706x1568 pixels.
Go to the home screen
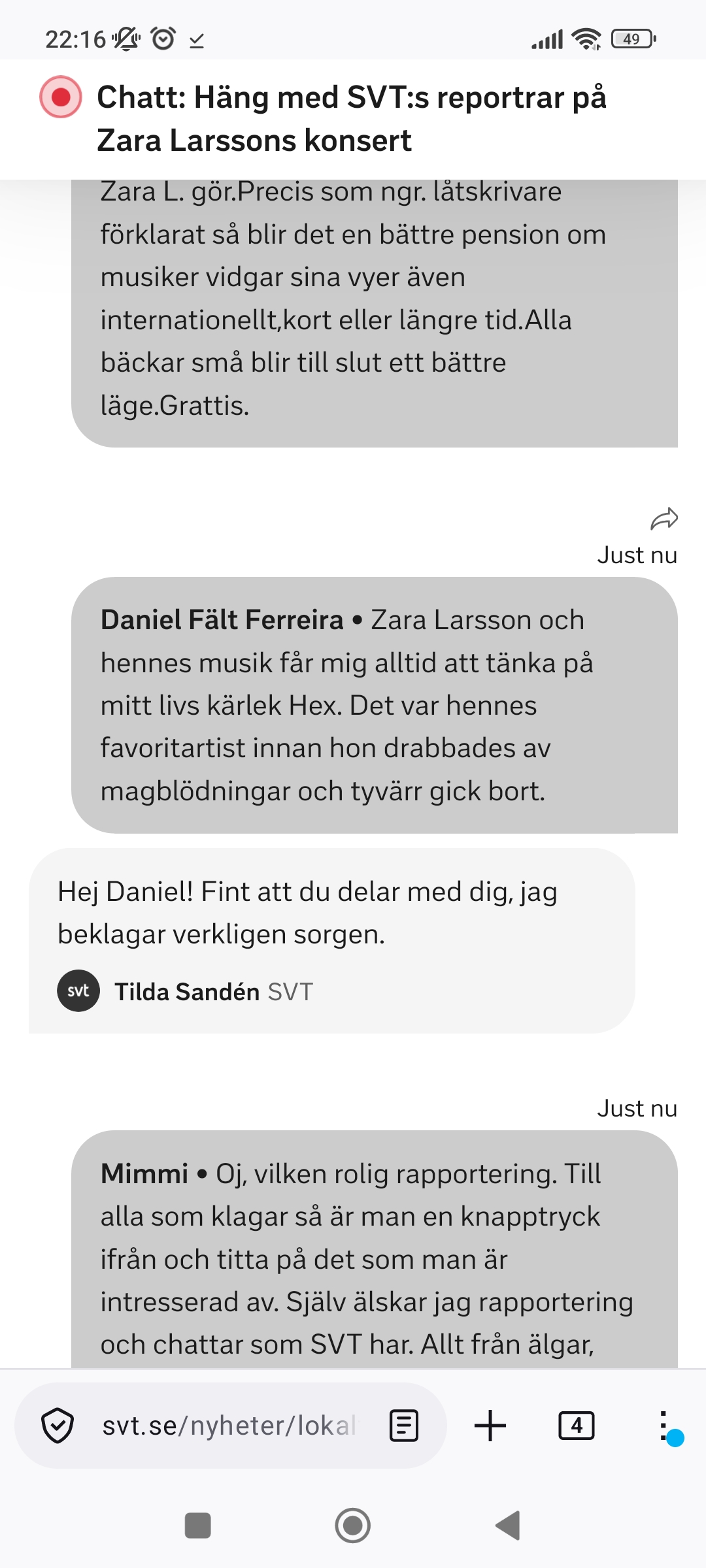[353, 1526]
